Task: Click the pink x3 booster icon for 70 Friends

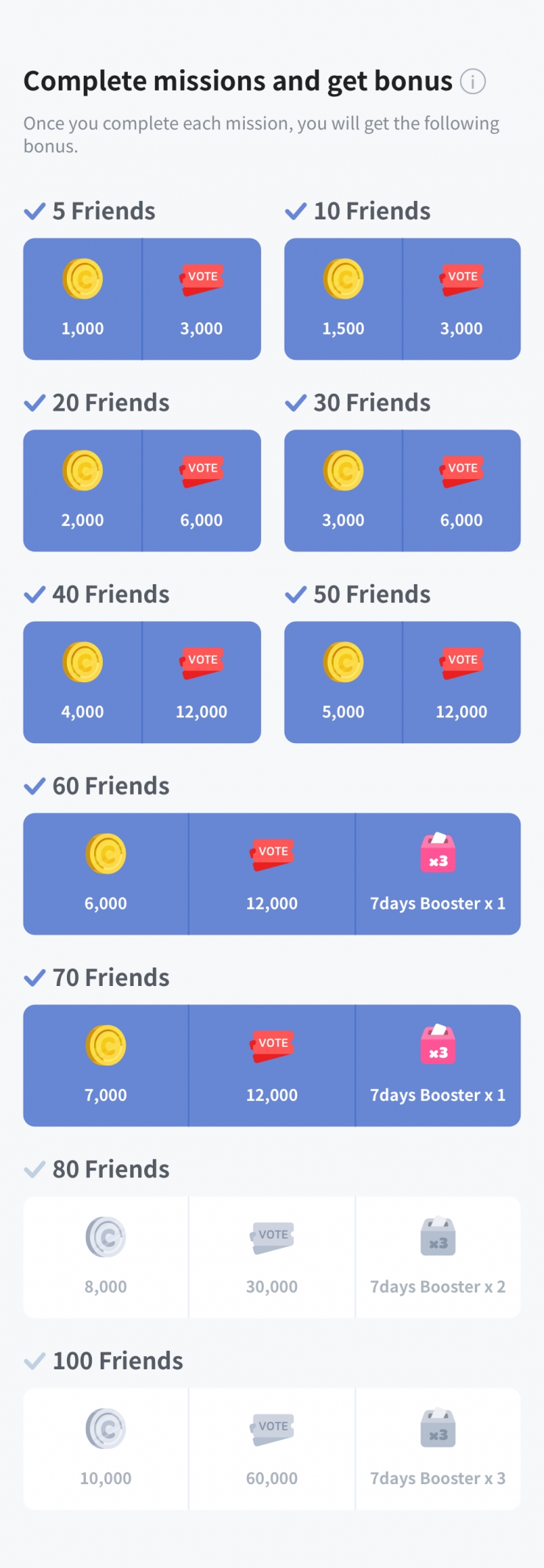Action: pos(438,1045)
